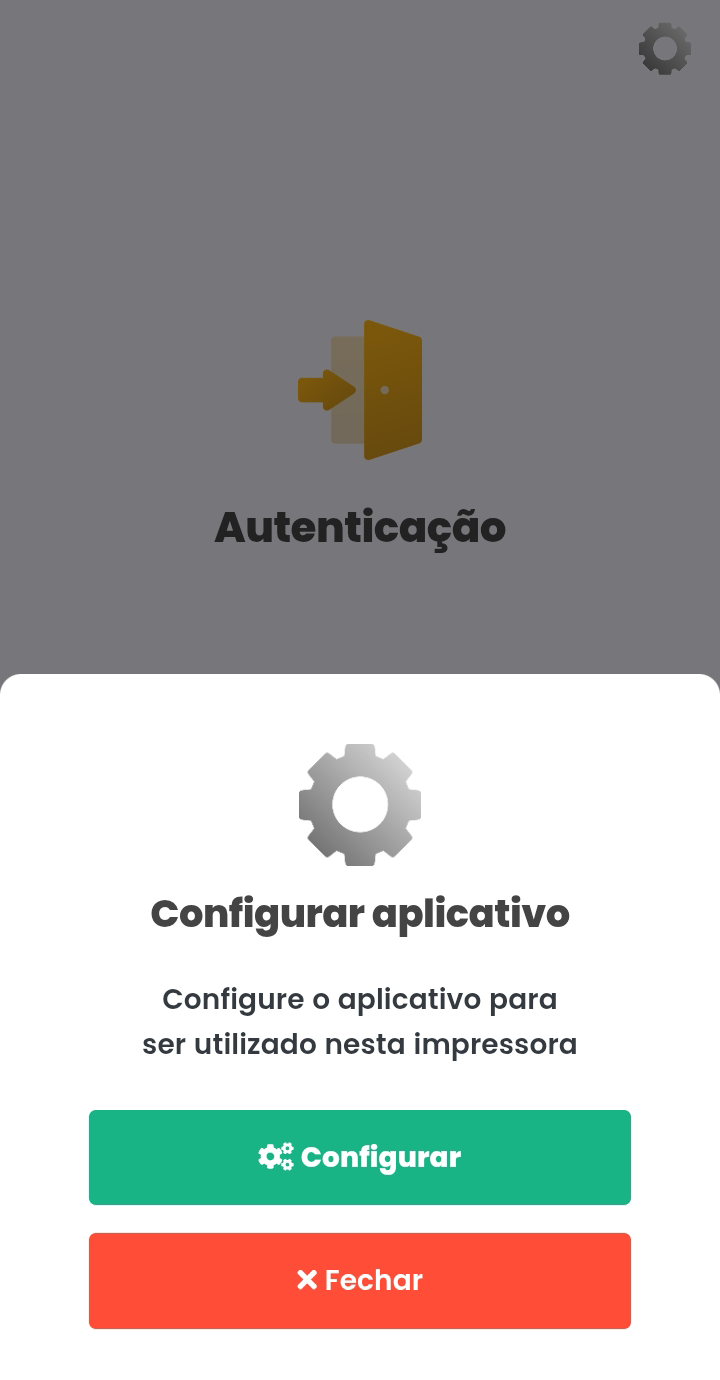Dismiss the dialog with Fechar
720x1380 pixels.
pyautogui.click(x=360, y=1280)
